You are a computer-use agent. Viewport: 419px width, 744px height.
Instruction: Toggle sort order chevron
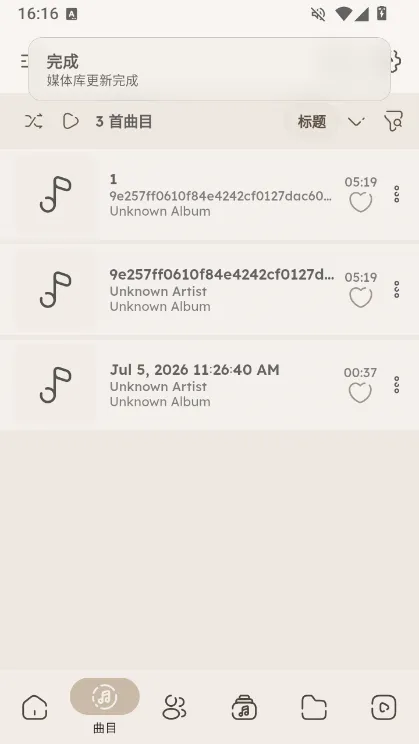[356, 122]
